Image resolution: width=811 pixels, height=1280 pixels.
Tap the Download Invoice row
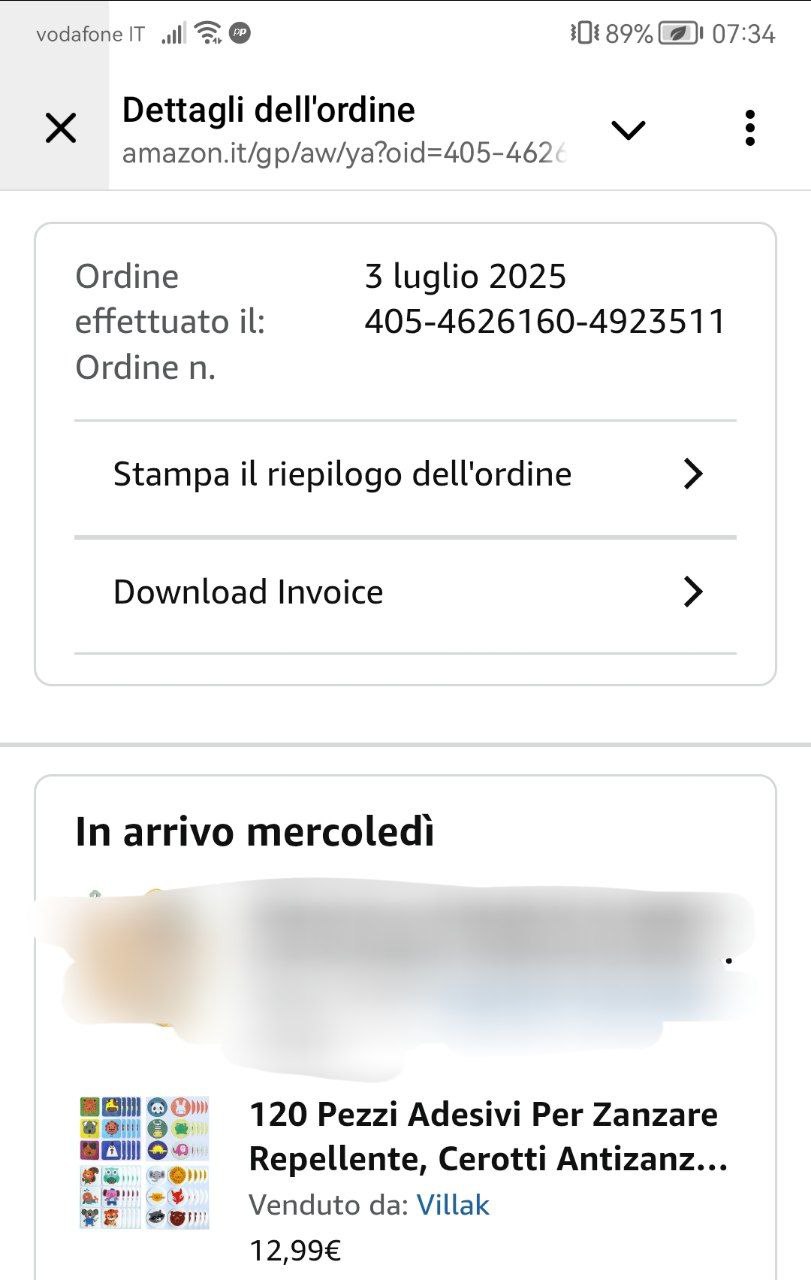click(405, 592)
